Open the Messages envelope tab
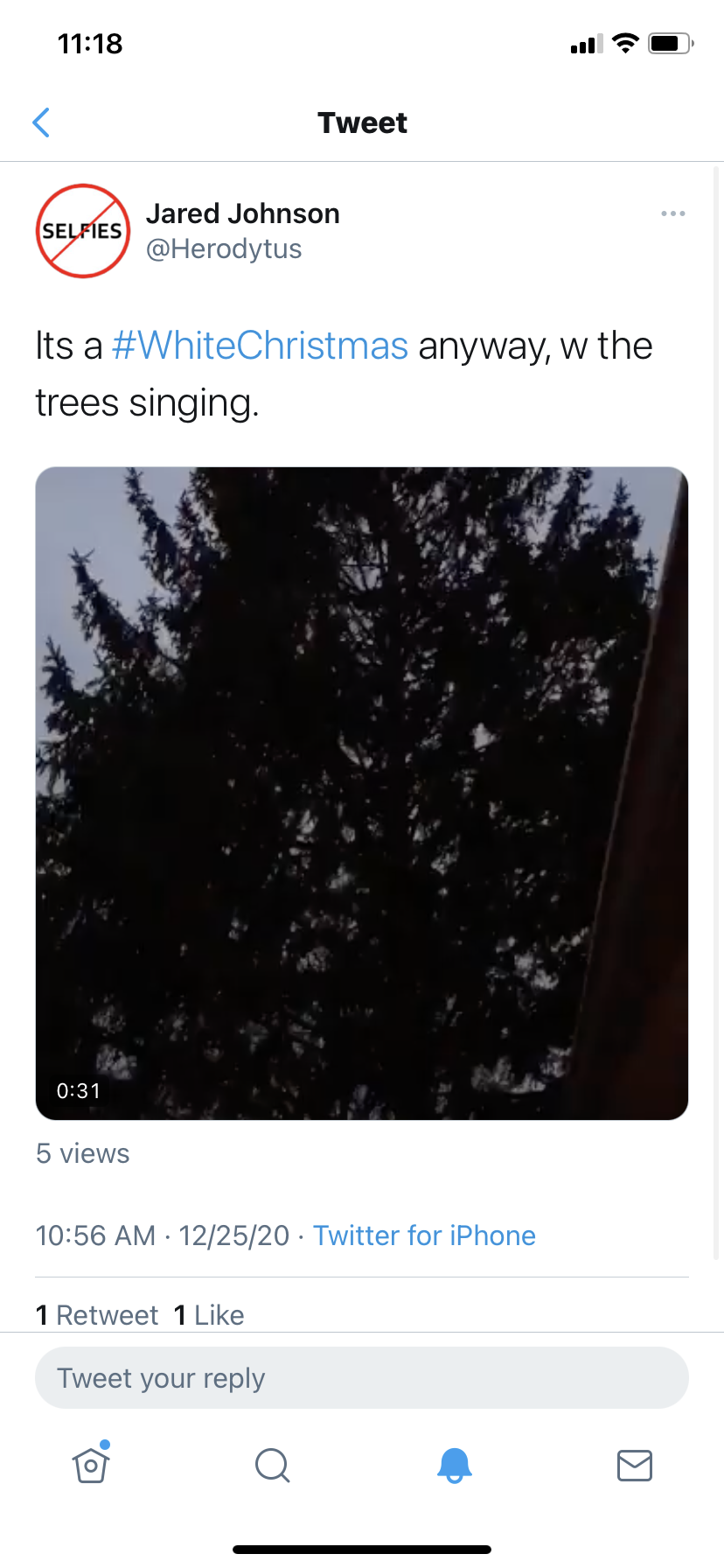724x1568 pixels. [x=635, y=1465]
